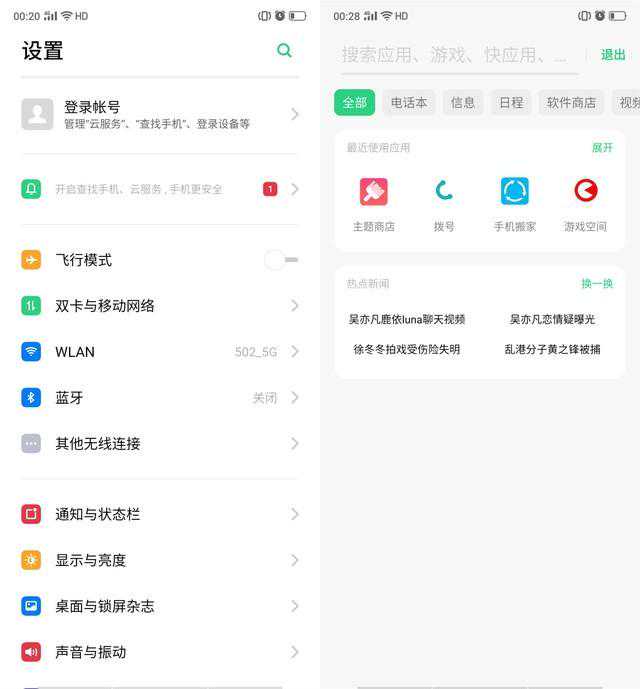The image size is (640, 689).
Task: Open 通知与状态栏 settings
Action: coord(160,514)
